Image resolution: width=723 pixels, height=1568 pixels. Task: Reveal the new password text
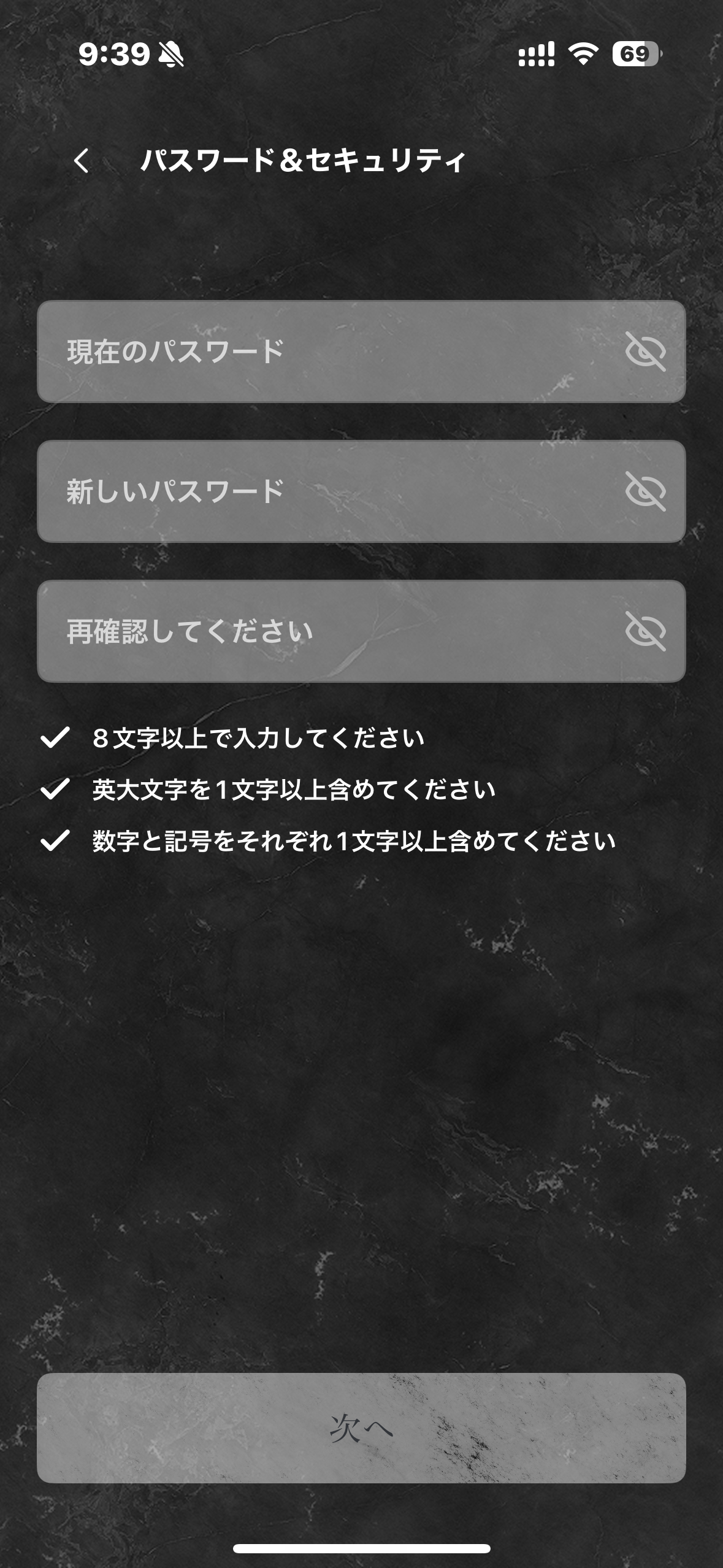coord(645,491)
